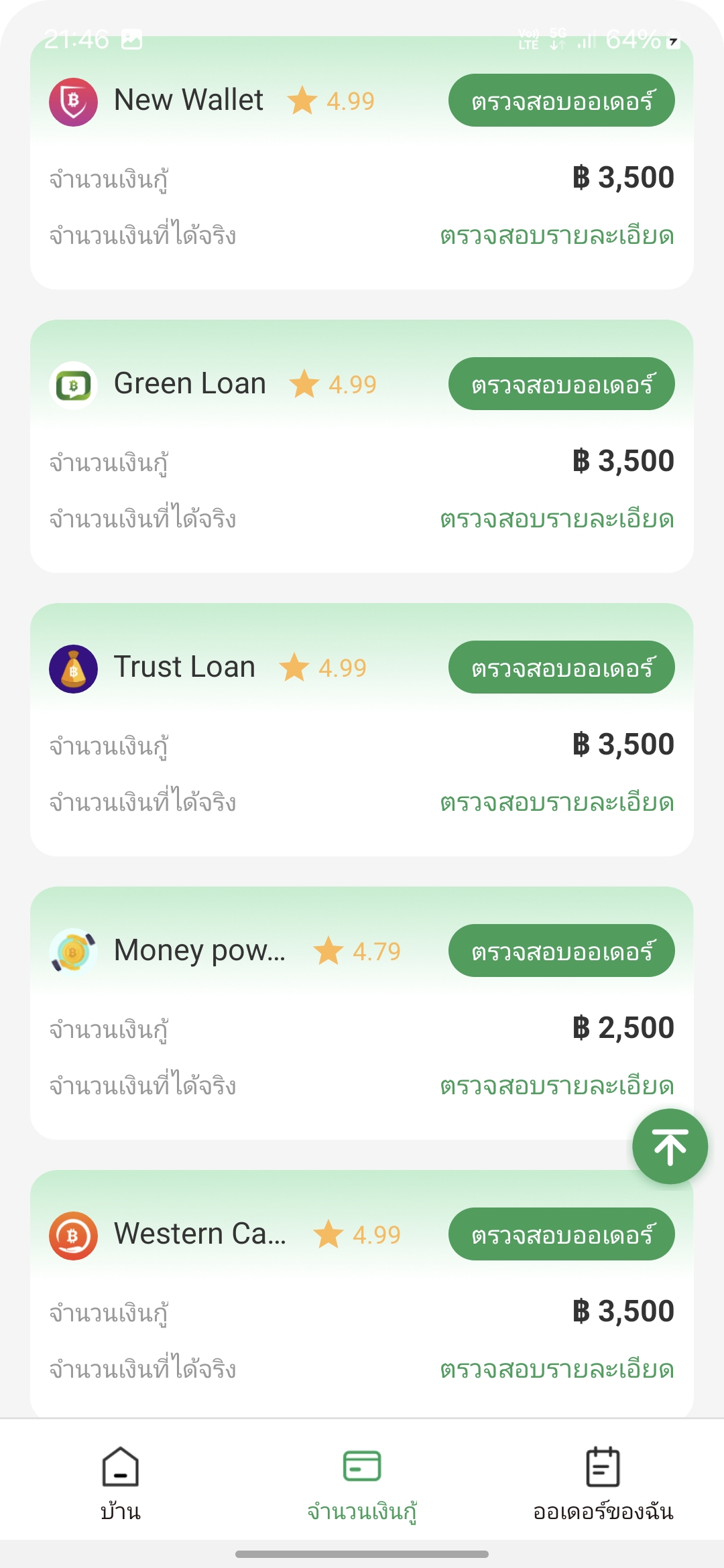
Task: Switch to the บ้าน home tab
Action: tap(121, 1484)
